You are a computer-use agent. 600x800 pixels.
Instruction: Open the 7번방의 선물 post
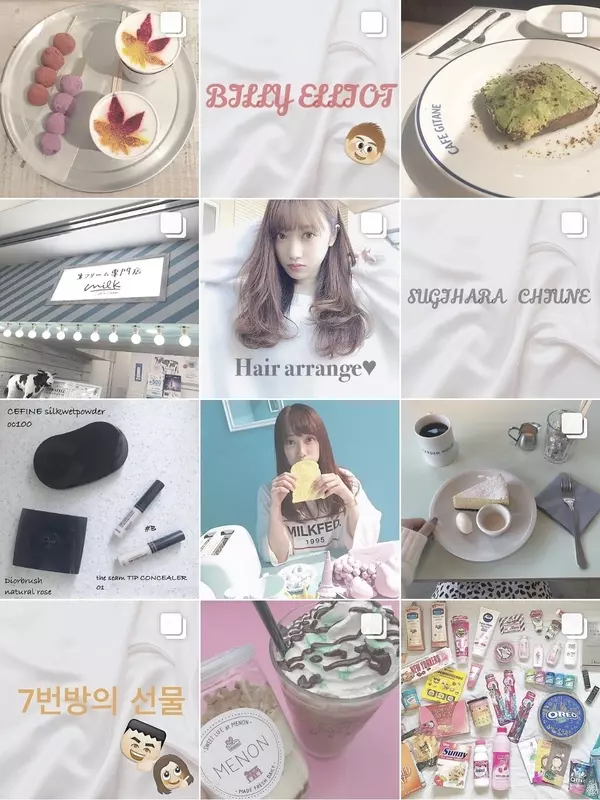click(x=99, y=700)
